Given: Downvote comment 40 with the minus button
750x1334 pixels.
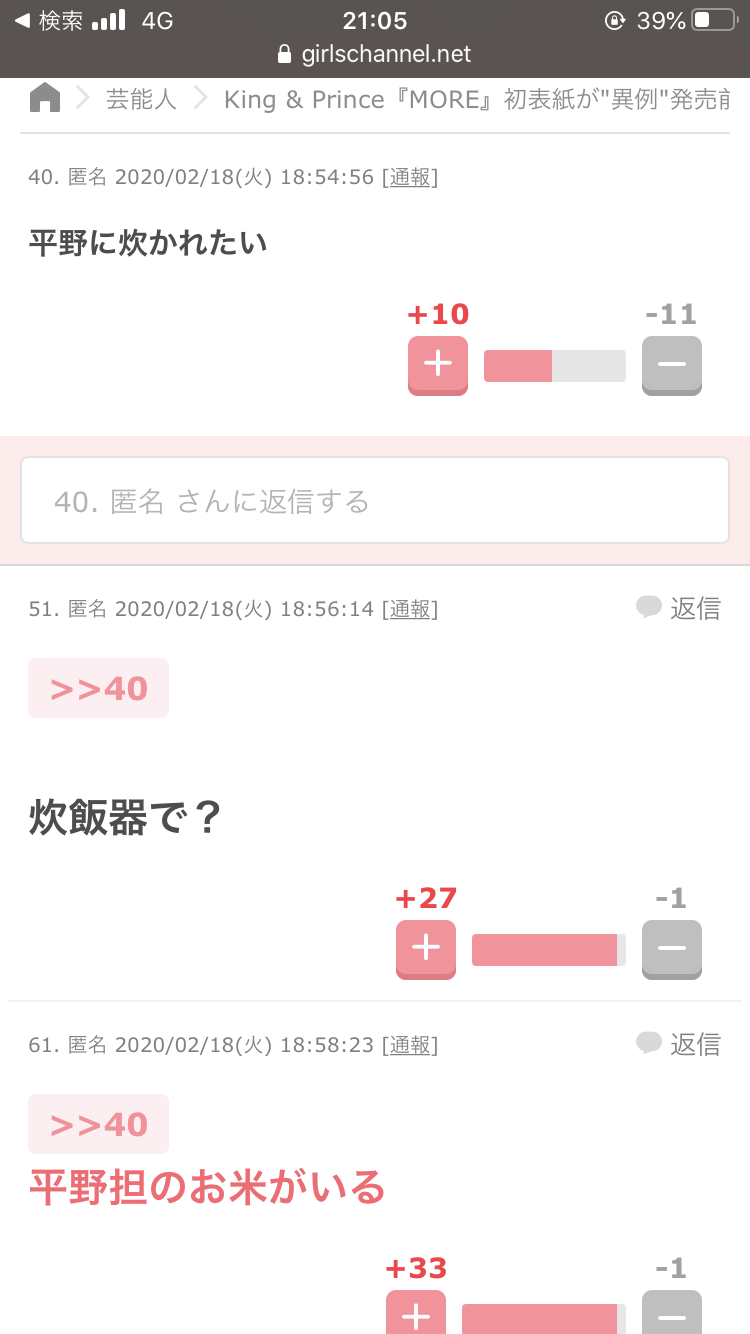Looking at the screenshot, I should click(672, 365).
